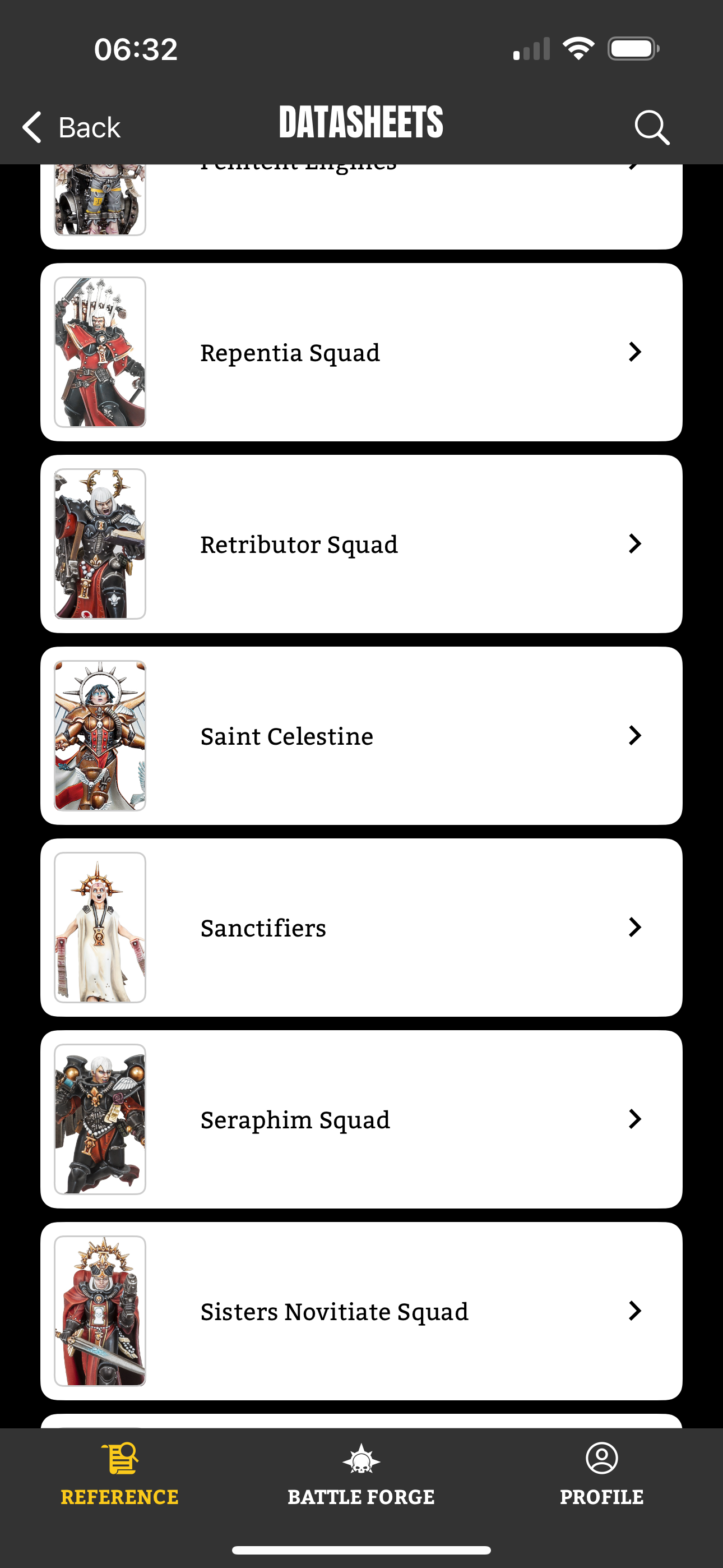This screenshot has width=723, height=1568.
Task: Show the Seraphim Squad datasheet
Action: click(361, 1119)
